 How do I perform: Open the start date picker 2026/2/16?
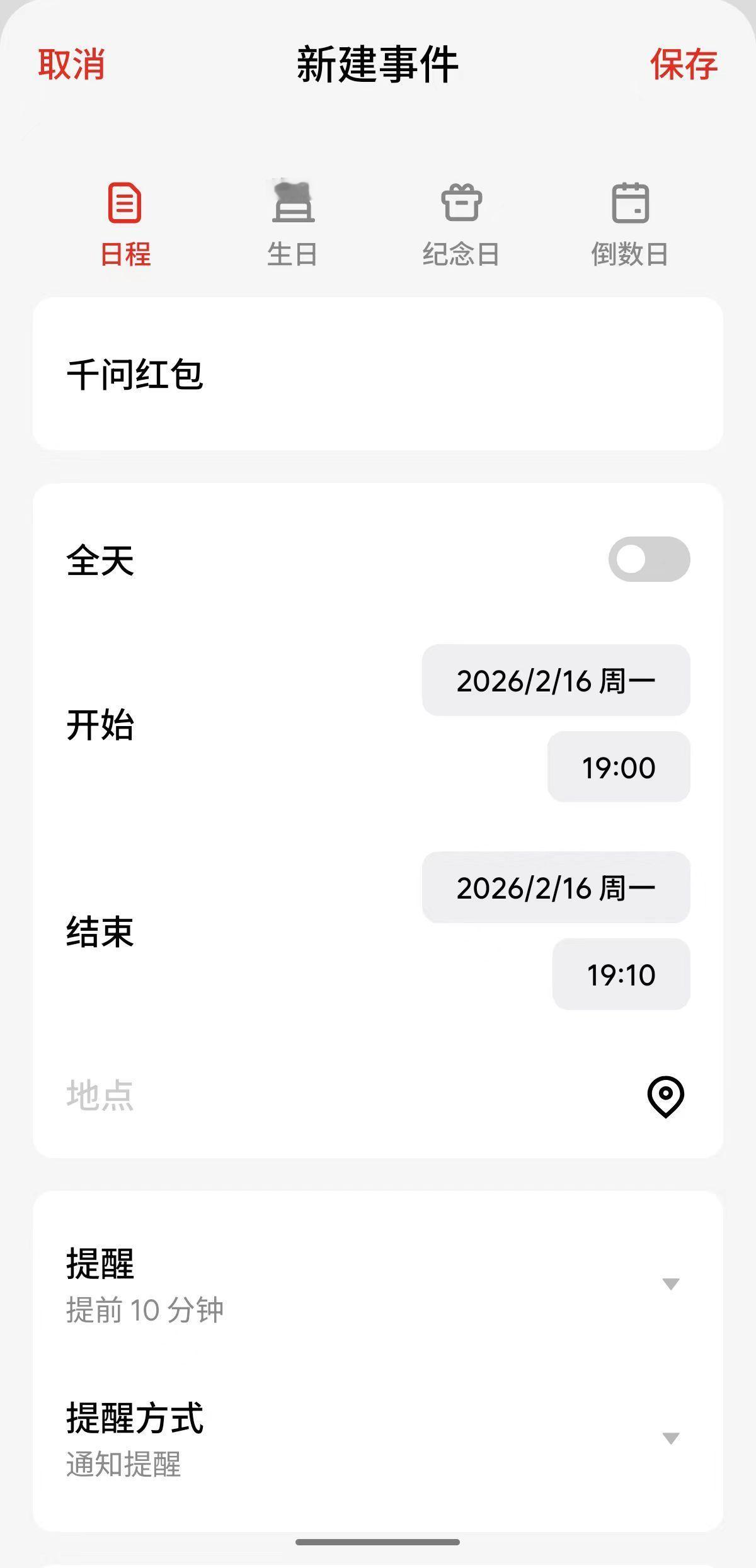click(x=556, y=680)
